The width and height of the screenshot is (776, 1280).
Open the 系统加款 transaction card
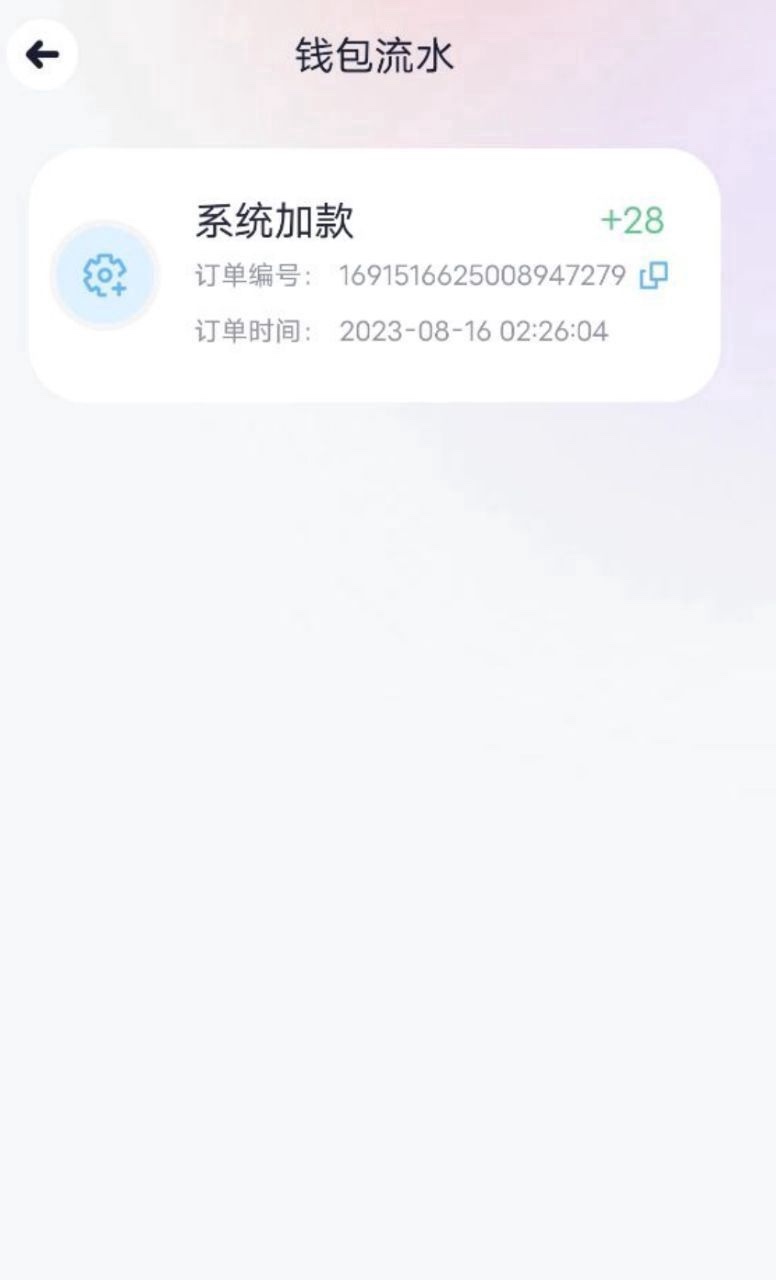(374, 275)
